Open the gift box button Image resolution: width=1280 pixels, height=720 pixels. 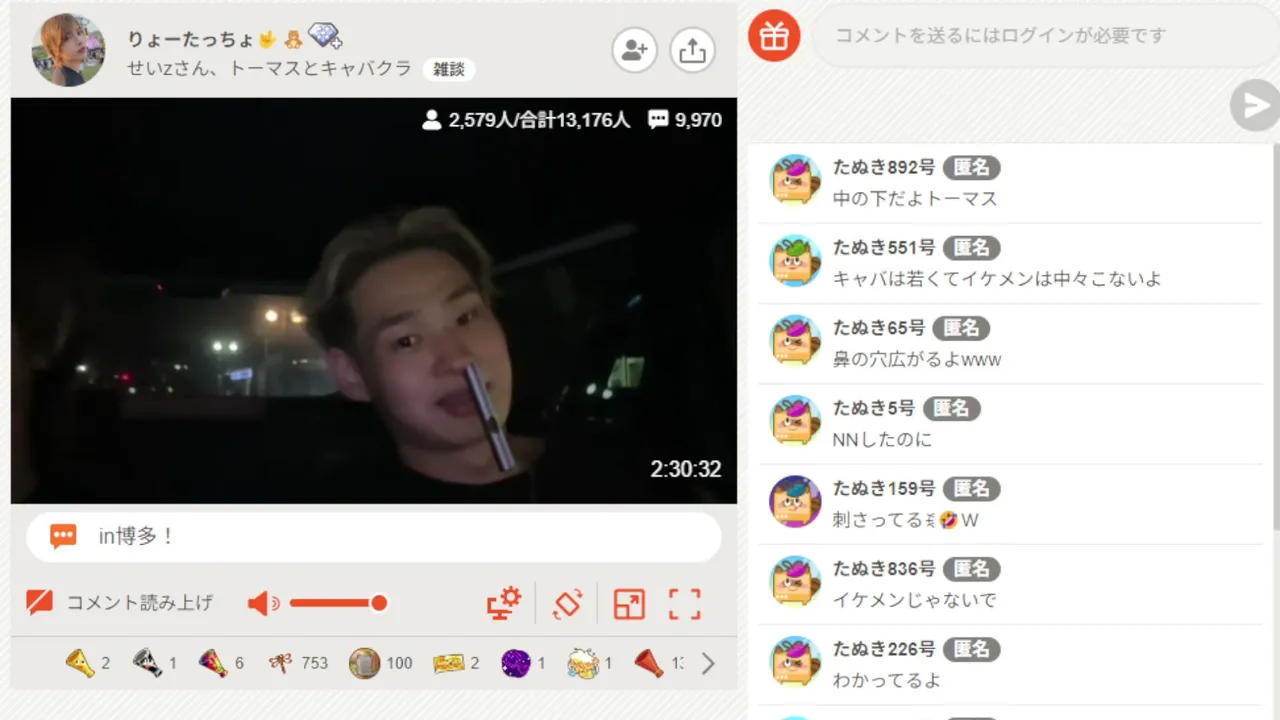pyautogui.click(x=774, y=36)
